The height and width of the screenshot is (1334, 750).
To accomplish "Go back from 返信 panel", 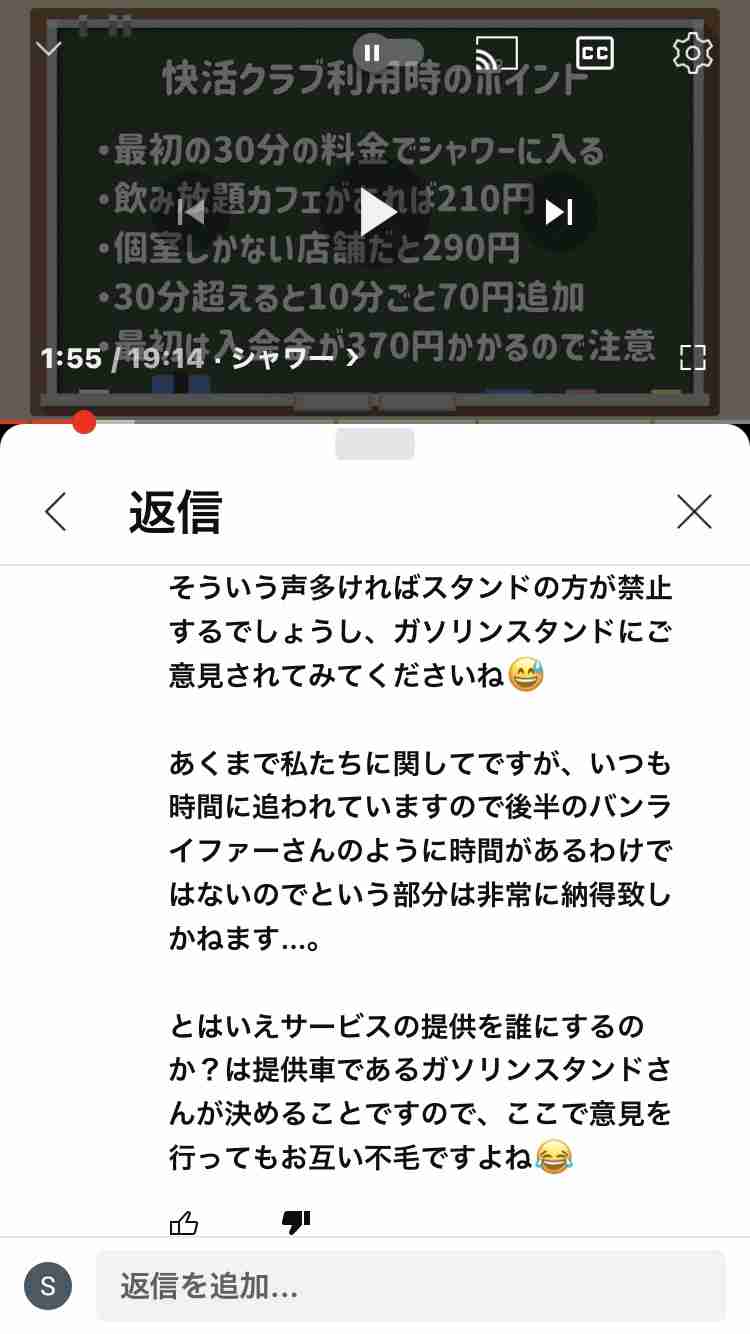I will click(x=56, y=512).
